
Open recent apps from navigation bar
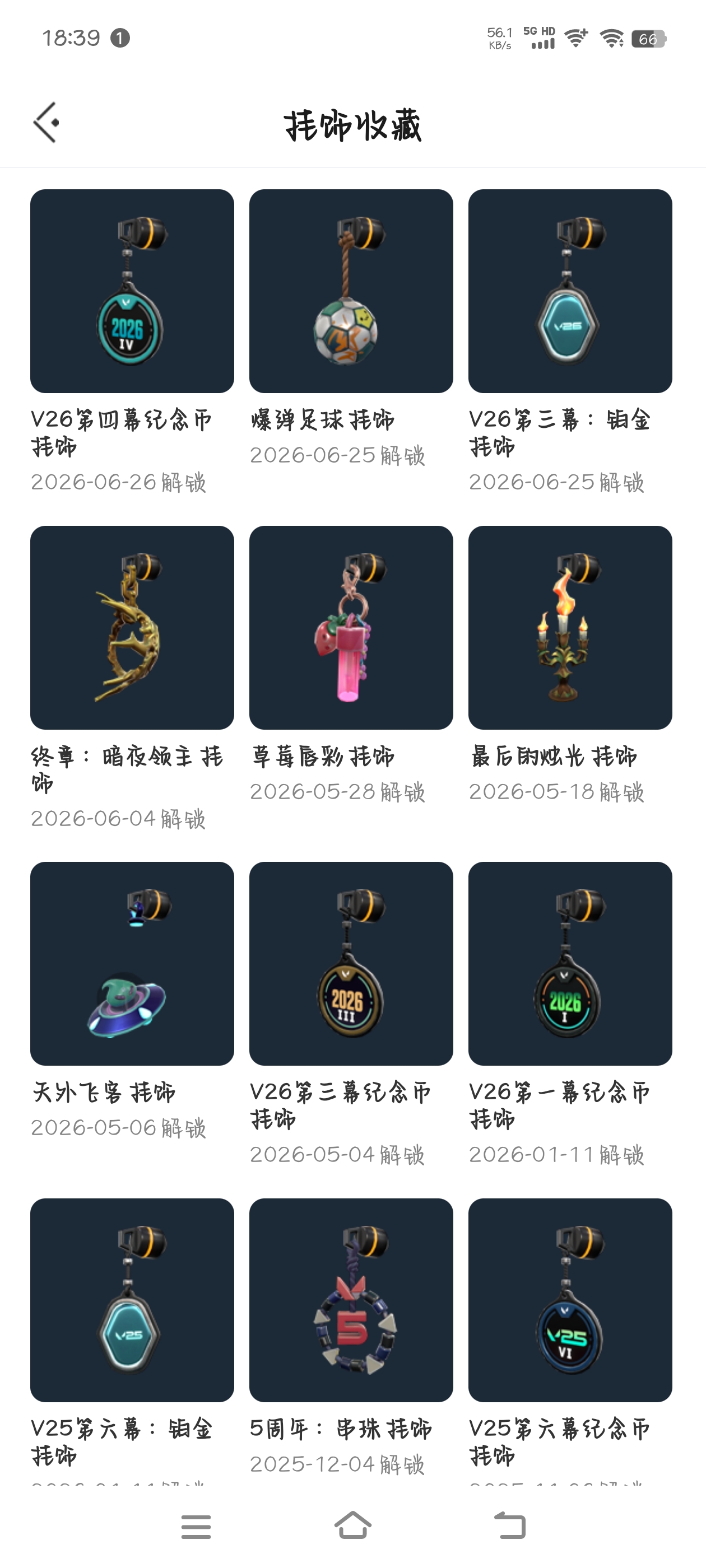click(x=196, y=1527)
